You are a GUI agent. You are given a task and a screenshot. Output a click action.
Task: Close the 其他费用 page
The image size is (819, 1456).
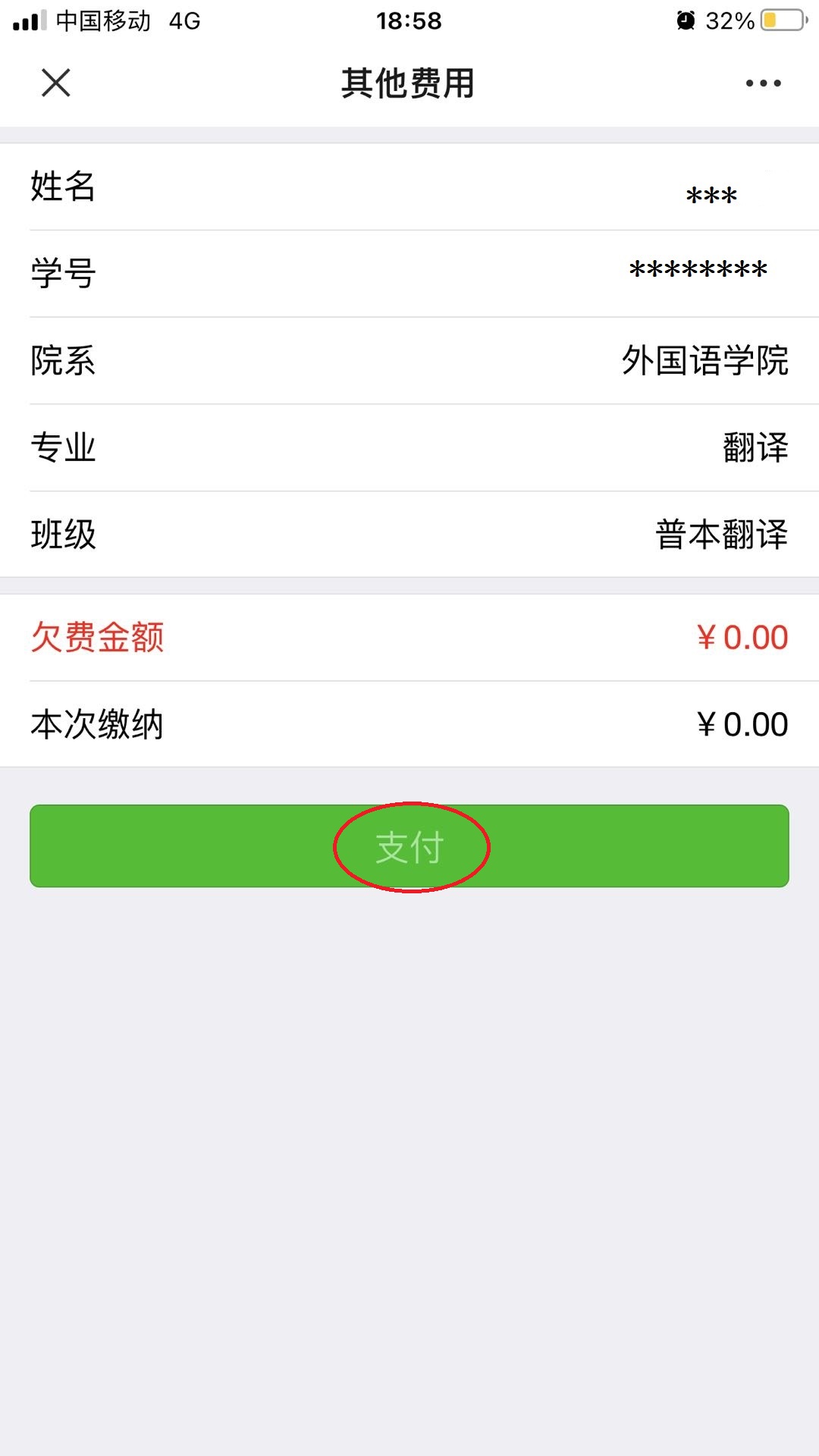pyautogui.click(x=55, y=83)
